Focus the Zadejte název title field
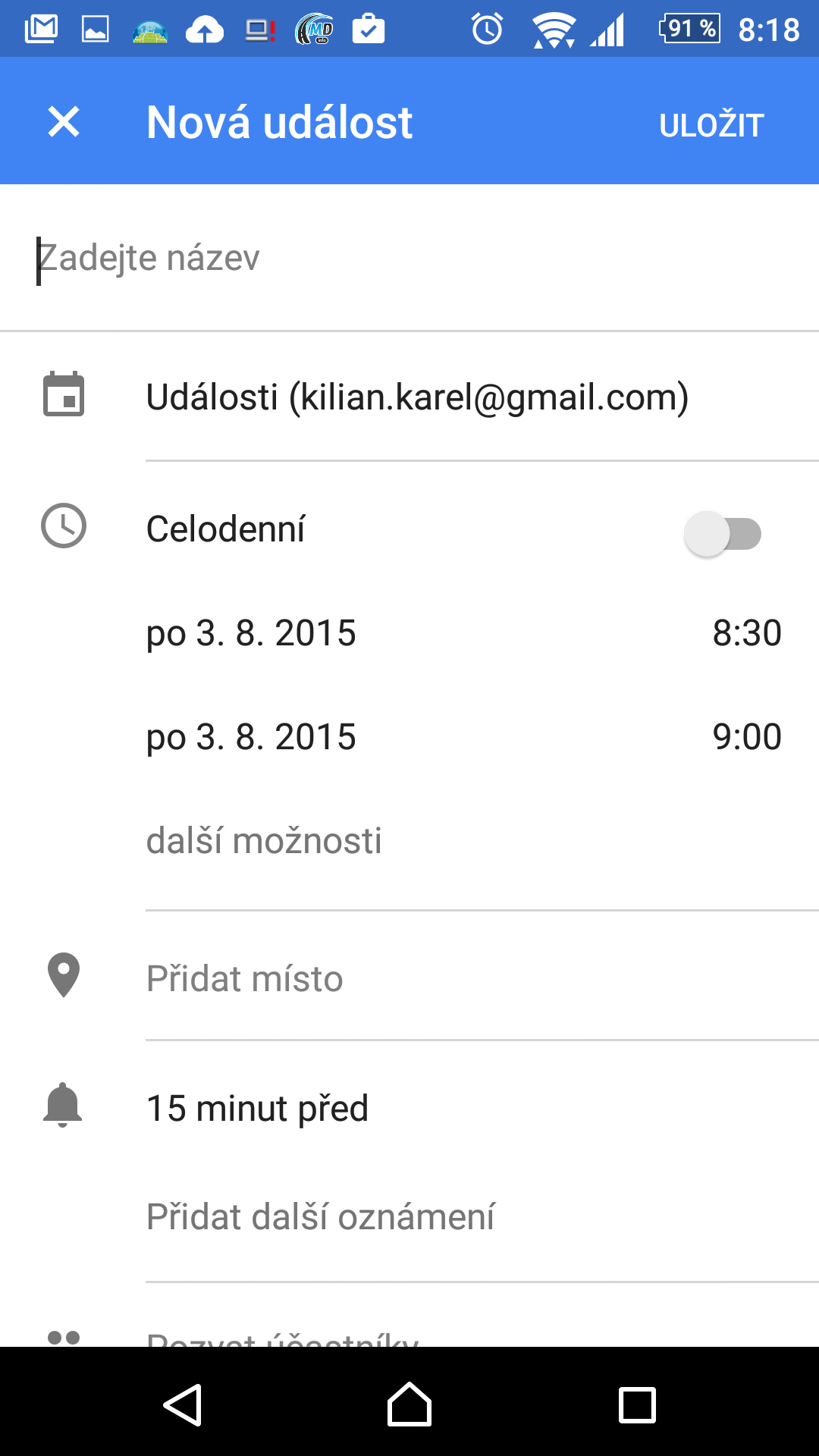819x1456 pixels. click(x=409, y=258)
